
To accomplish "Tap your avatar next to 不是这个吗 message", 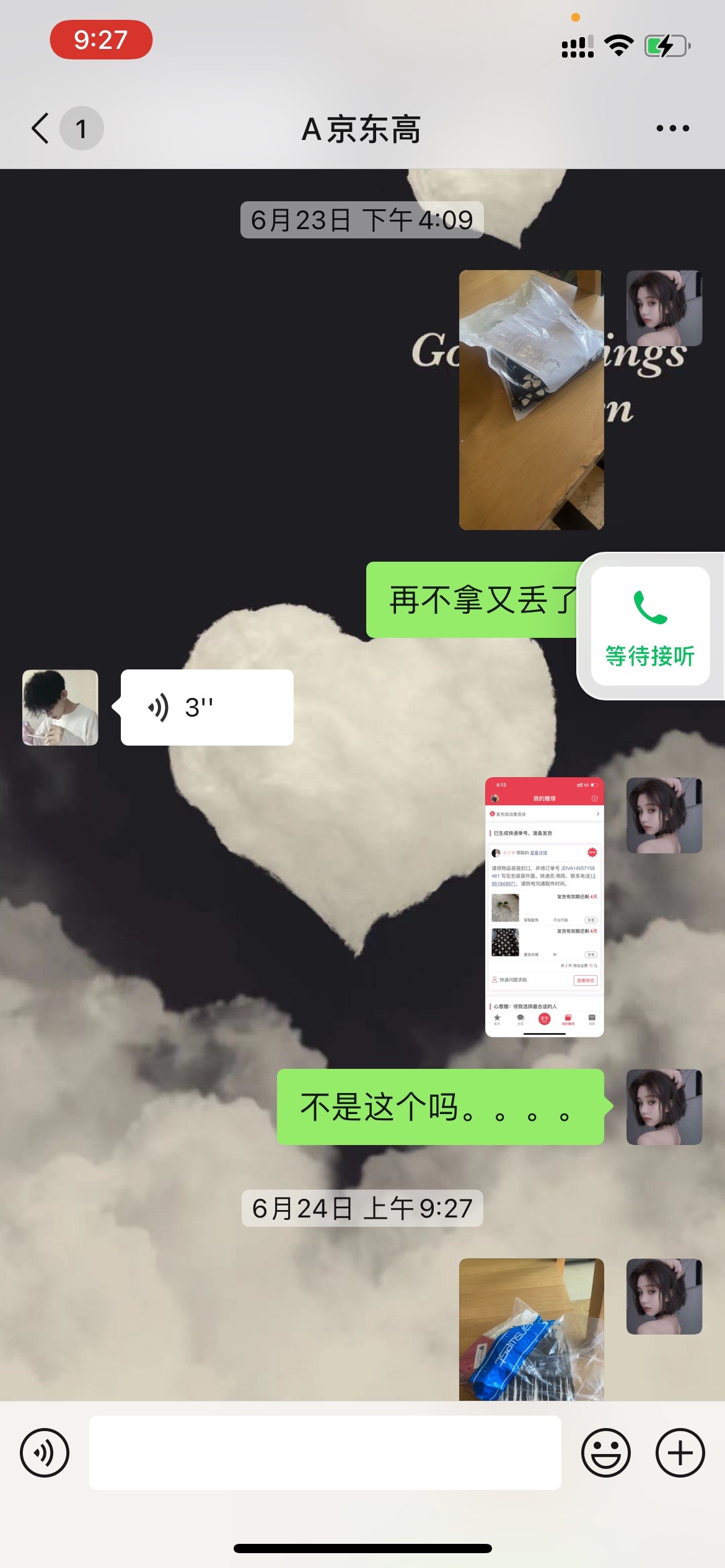I will 664,1107.
